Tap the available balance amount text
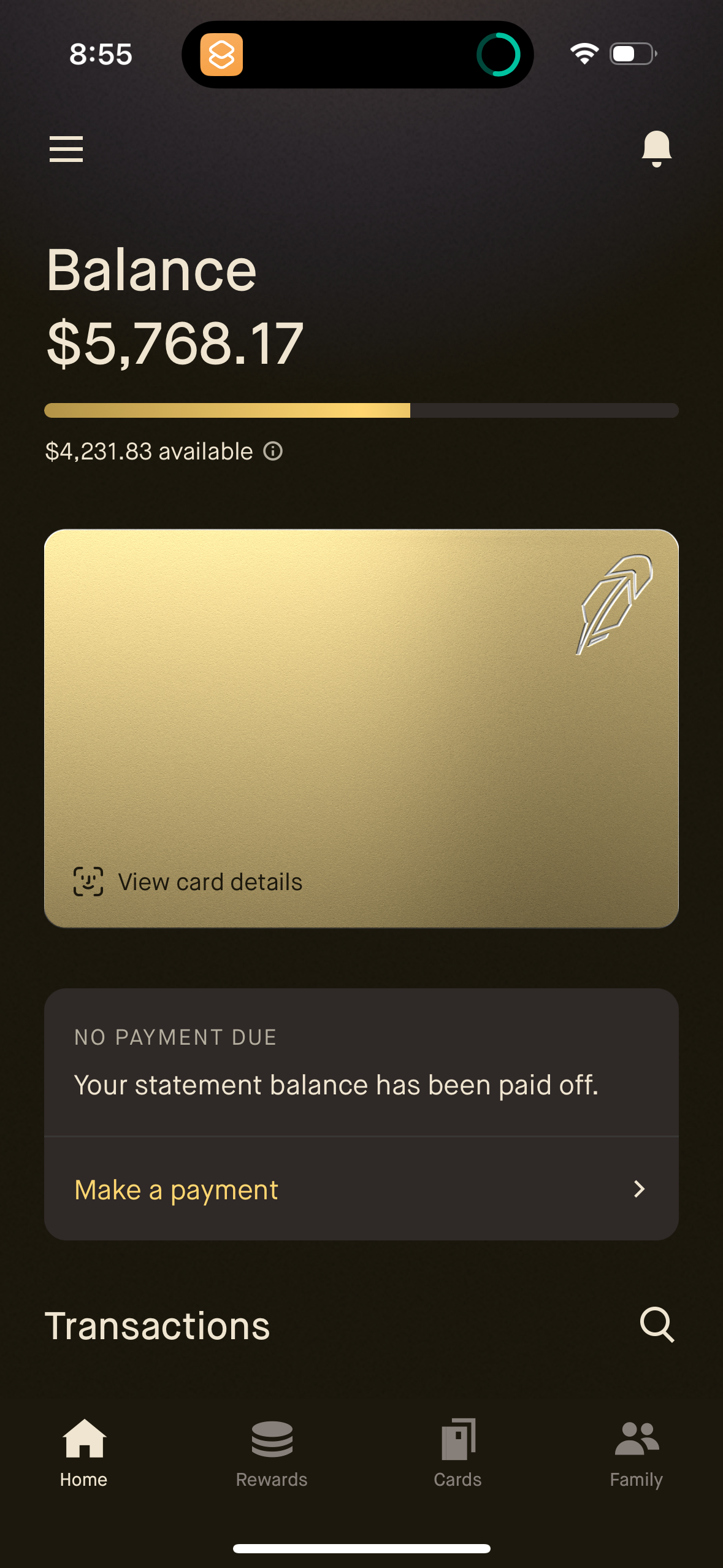The width and height of the screenshot is (723, 1568). point(147,451)
